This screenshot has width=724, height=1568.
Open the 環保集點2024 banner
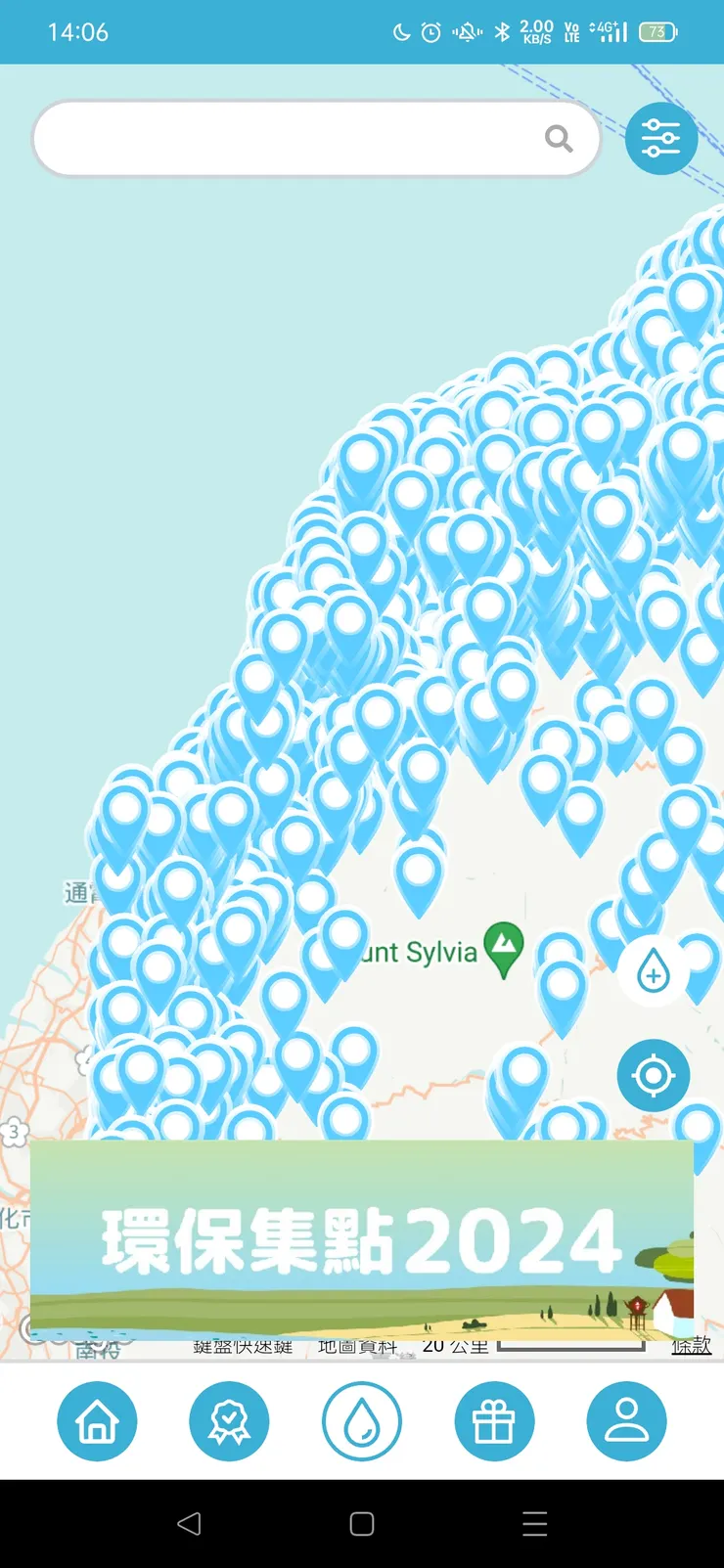point(362,1240)
